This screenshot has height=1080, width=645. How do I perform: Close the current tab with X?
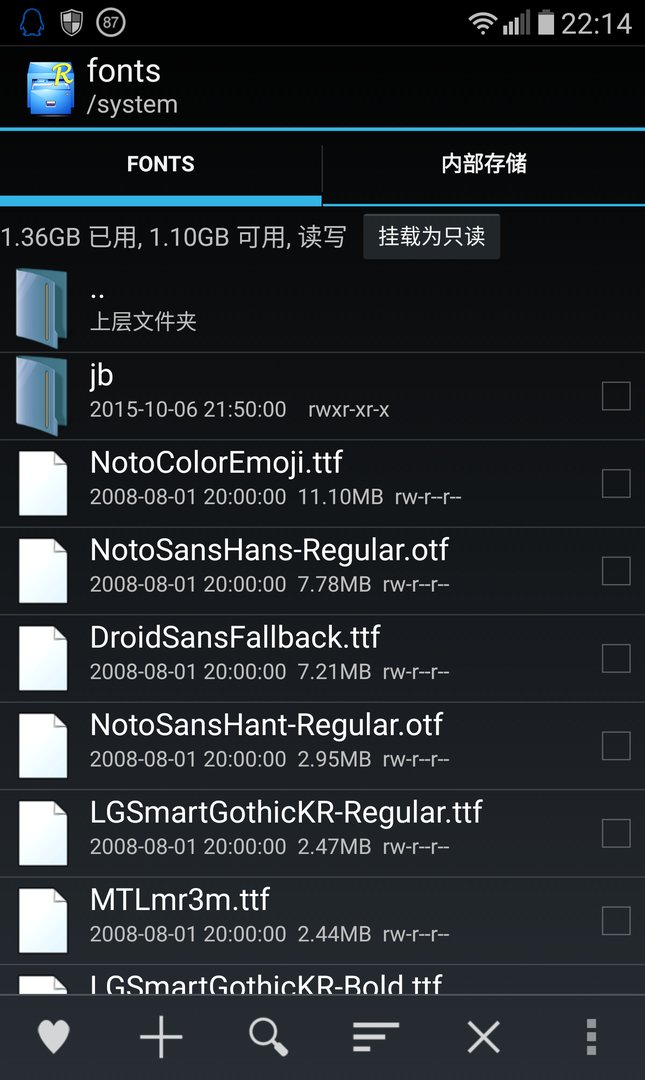click(484, 1038)
